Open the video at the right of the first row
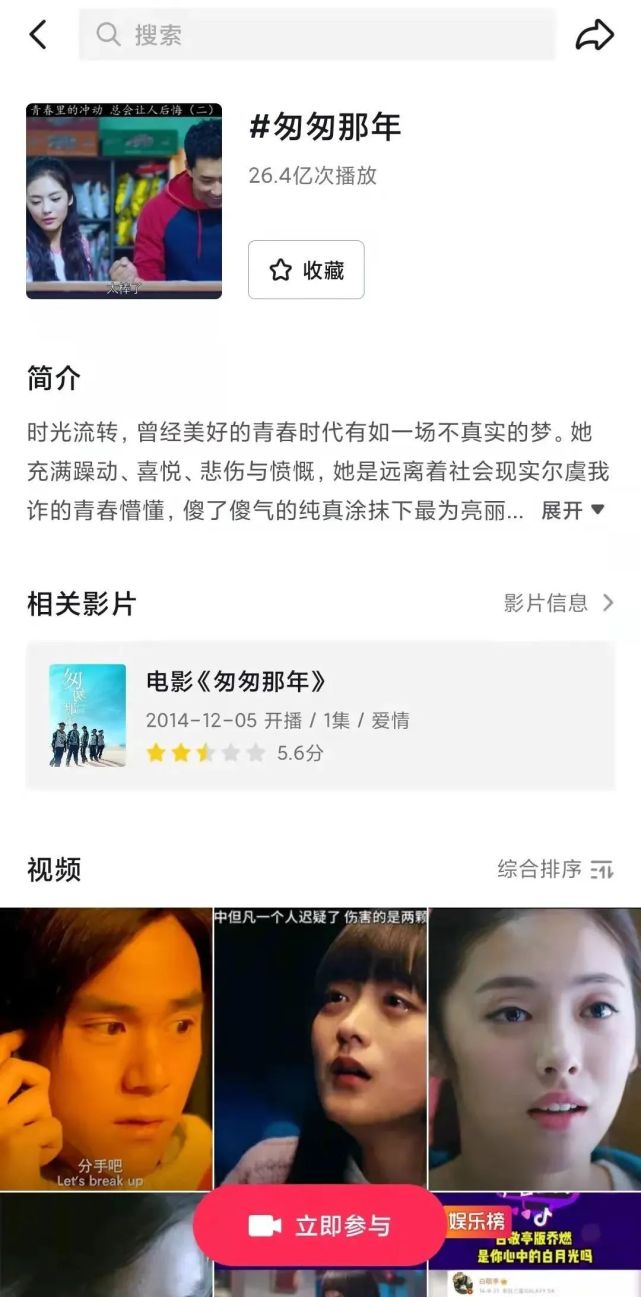 [x=535, y=1048]
